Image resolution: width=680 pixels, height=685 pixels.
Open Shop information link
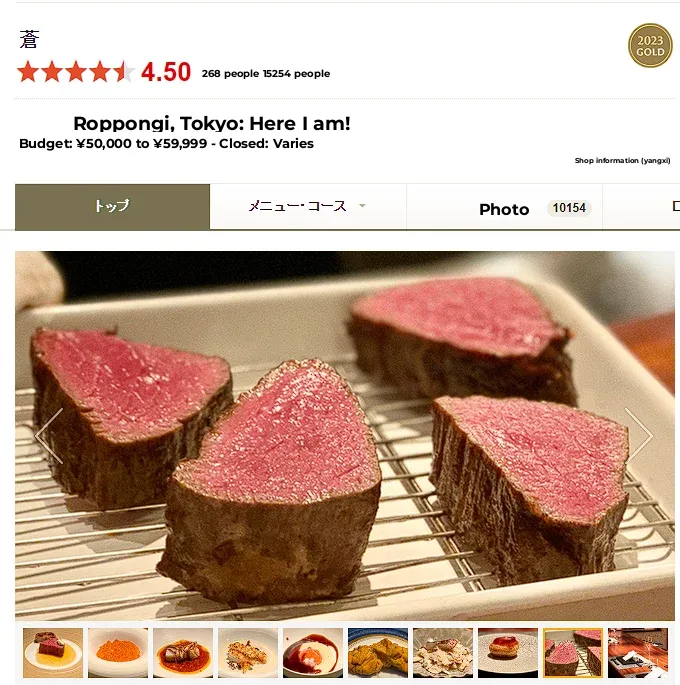click(622, 160)
